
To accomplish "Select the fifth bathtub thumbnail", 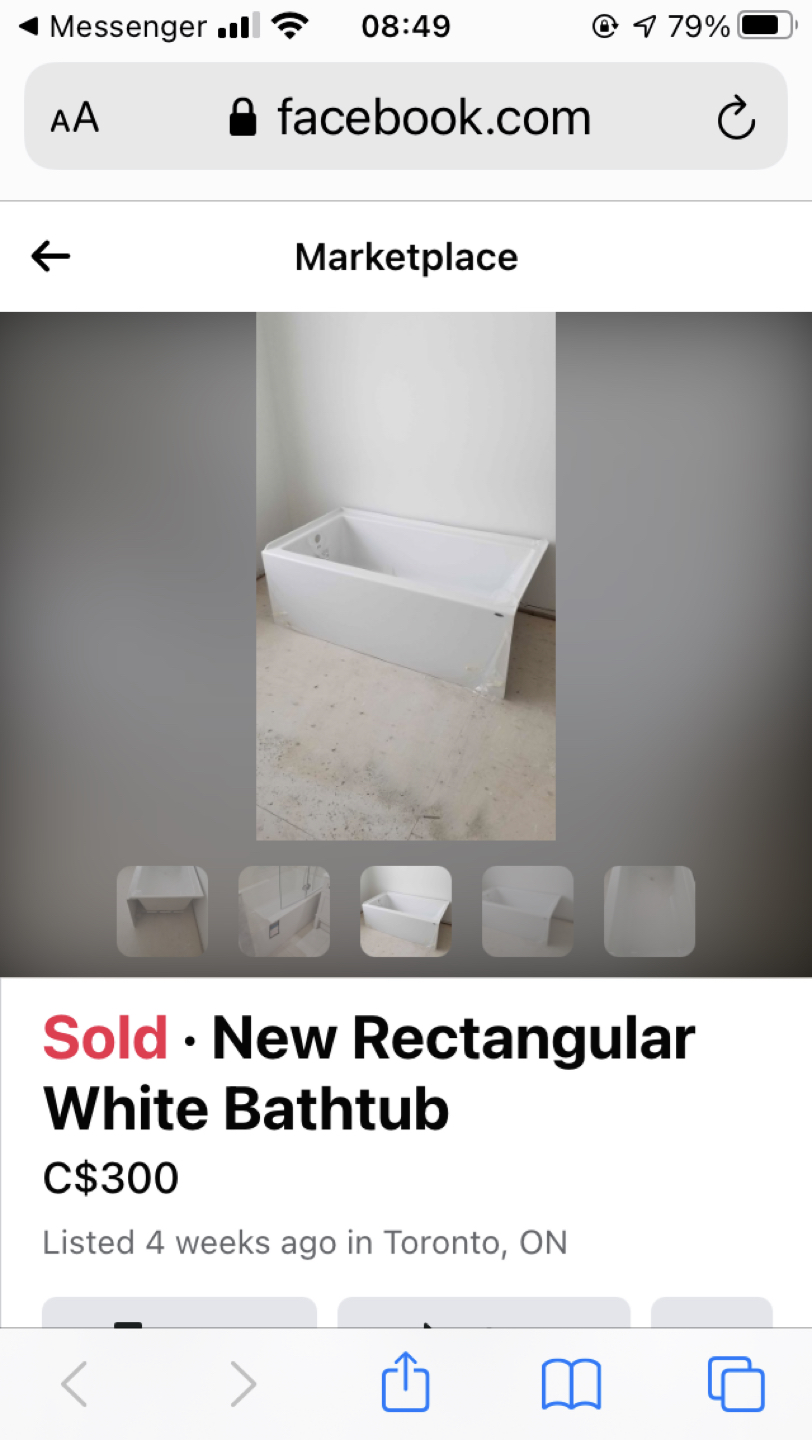I will (649, 911).
